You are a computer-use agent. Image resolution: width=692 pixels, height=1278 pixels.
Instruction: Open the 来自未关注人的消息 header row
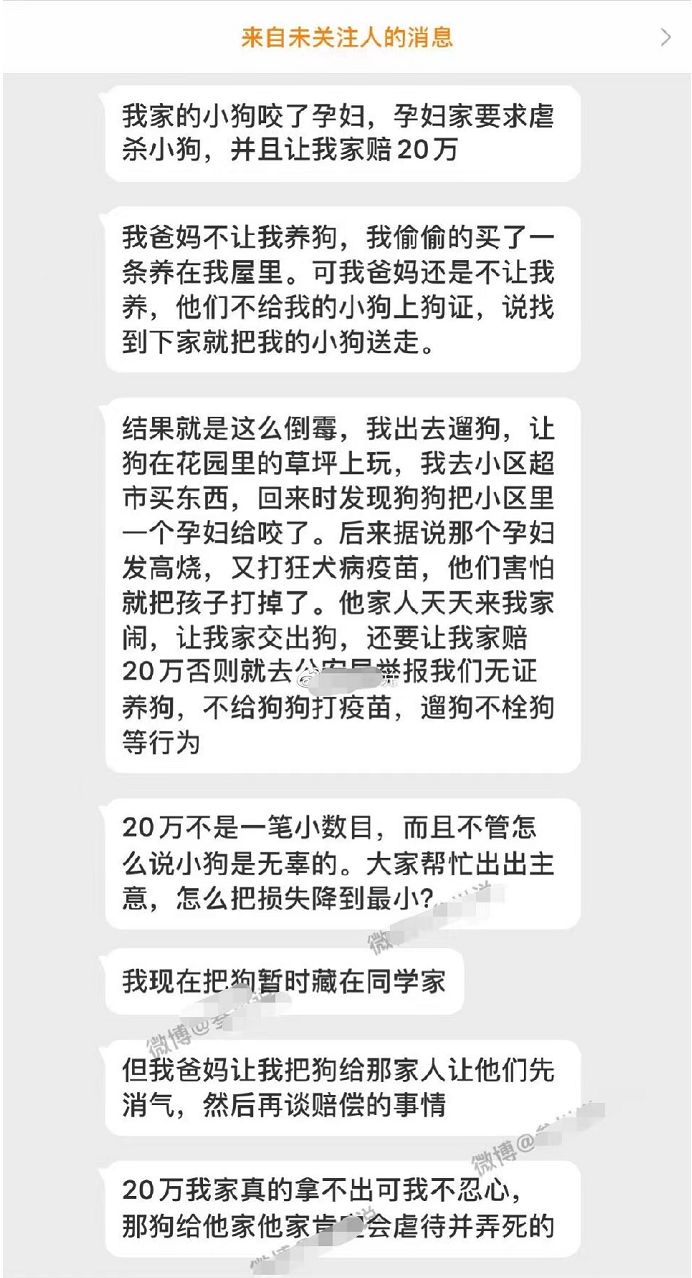click(346, 38)
